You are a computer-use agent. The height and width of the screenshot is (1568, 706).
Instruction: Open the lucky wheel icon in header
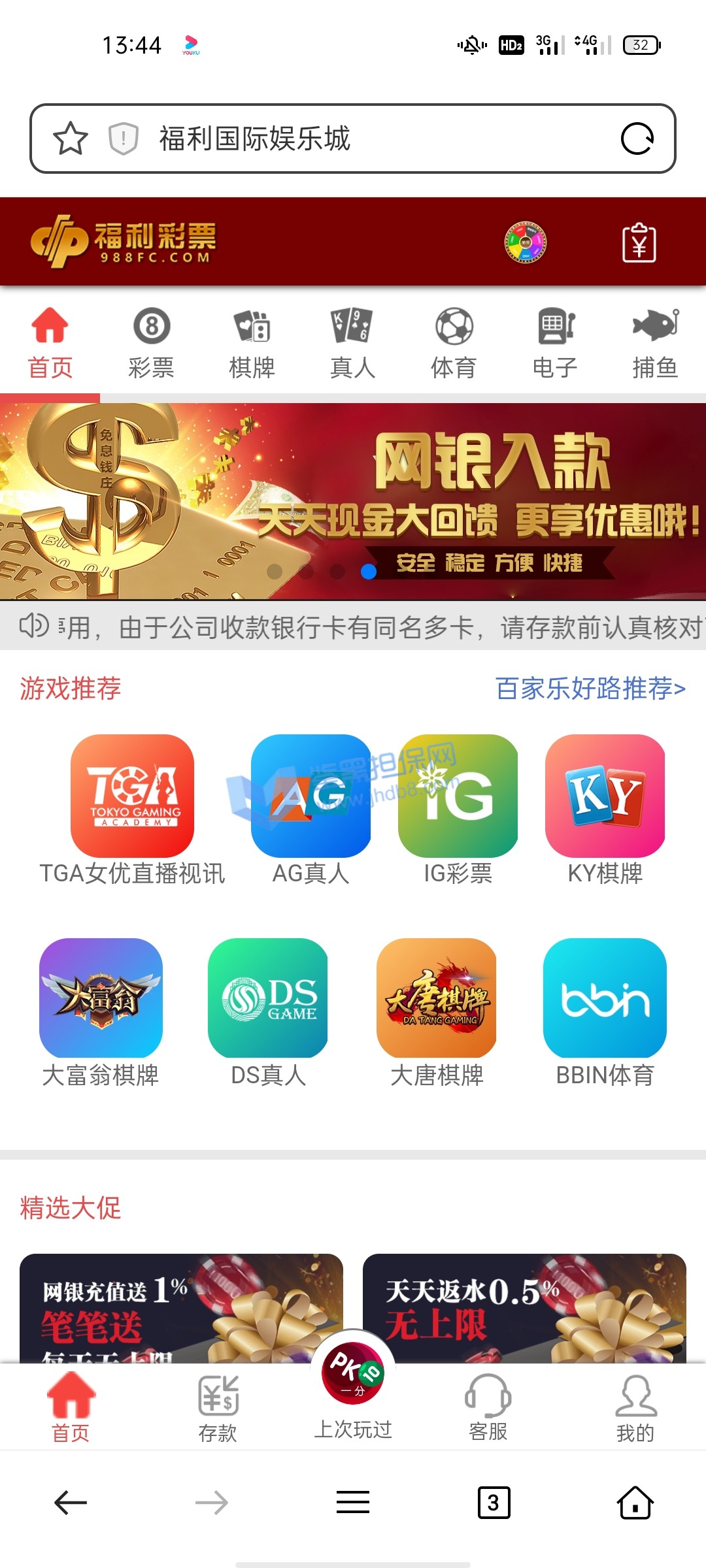[x=525, y=243]
